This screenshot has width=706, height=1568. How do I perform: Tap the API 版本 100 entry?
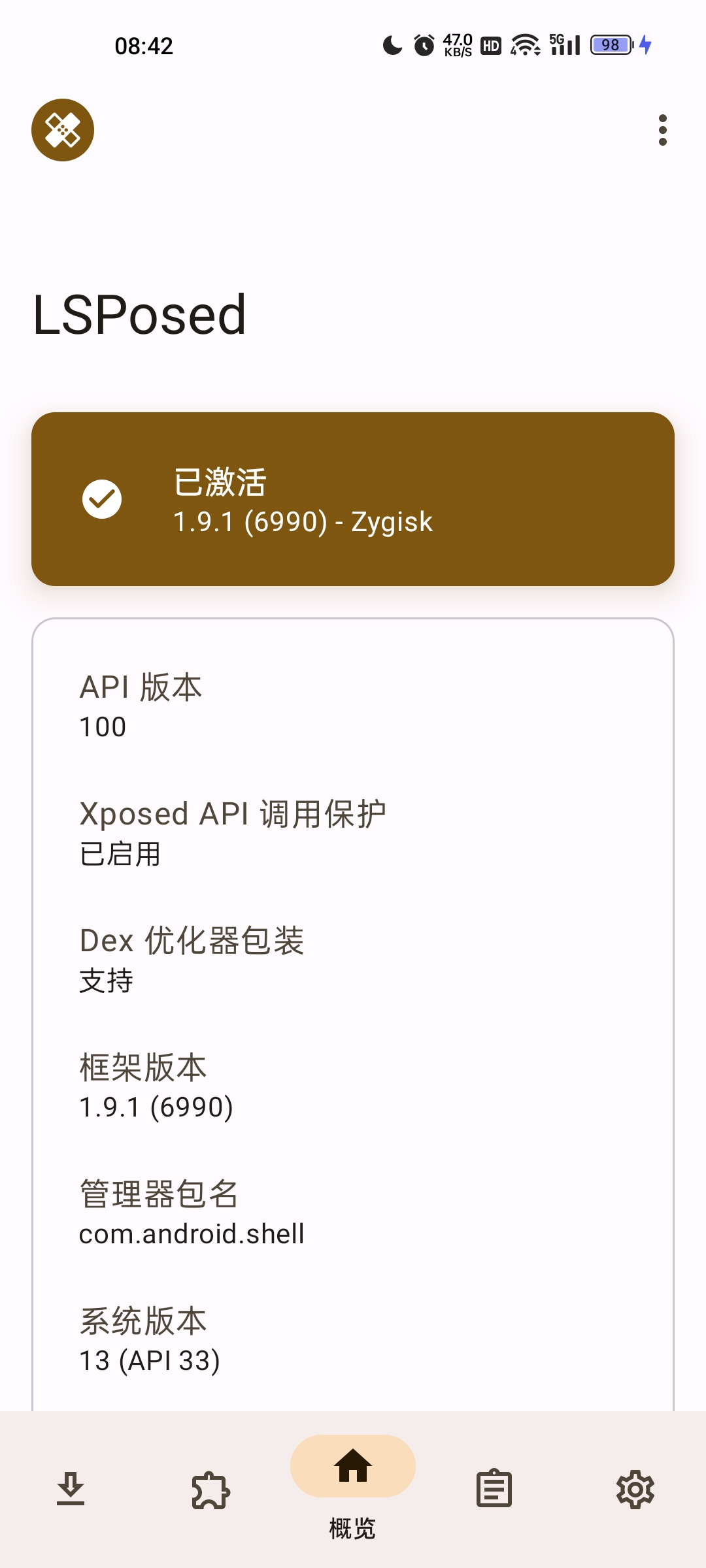(141, 704)
